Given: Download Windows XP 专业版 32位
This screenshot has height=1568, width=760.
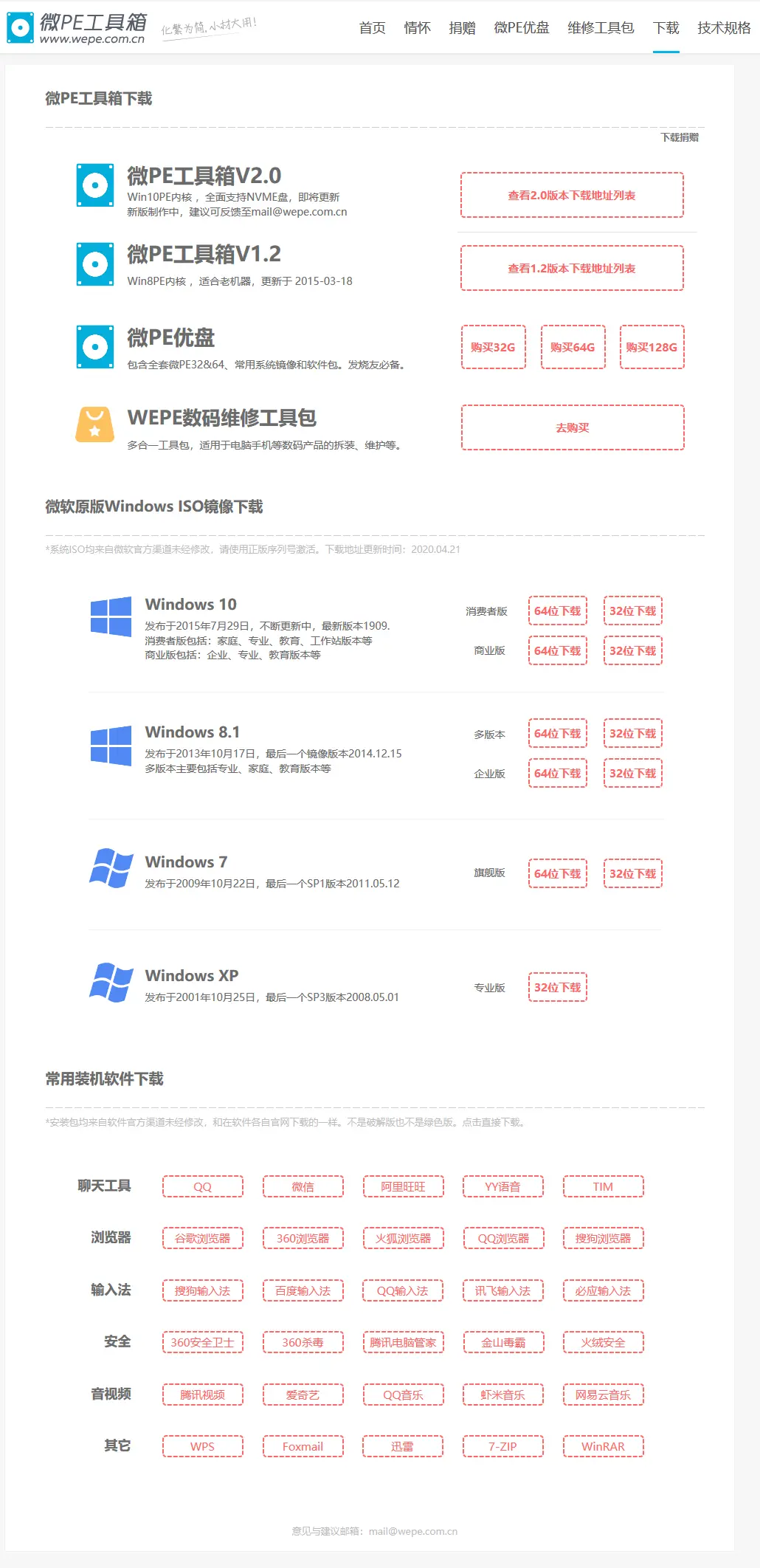Looking at the screenshot, I should [557, 988].
